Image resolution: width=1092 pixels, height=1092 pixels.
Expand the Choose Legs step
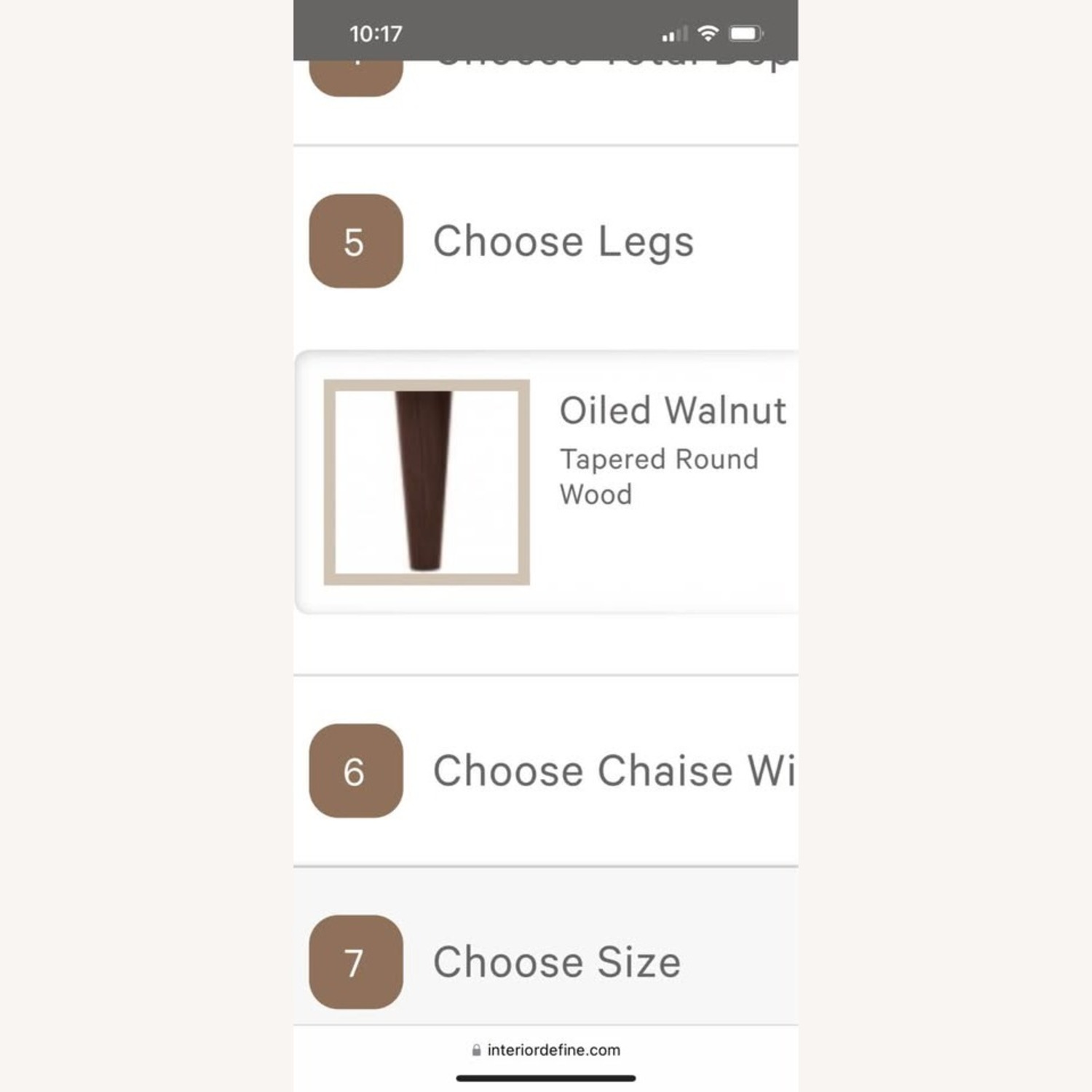(x=562, y=242)
